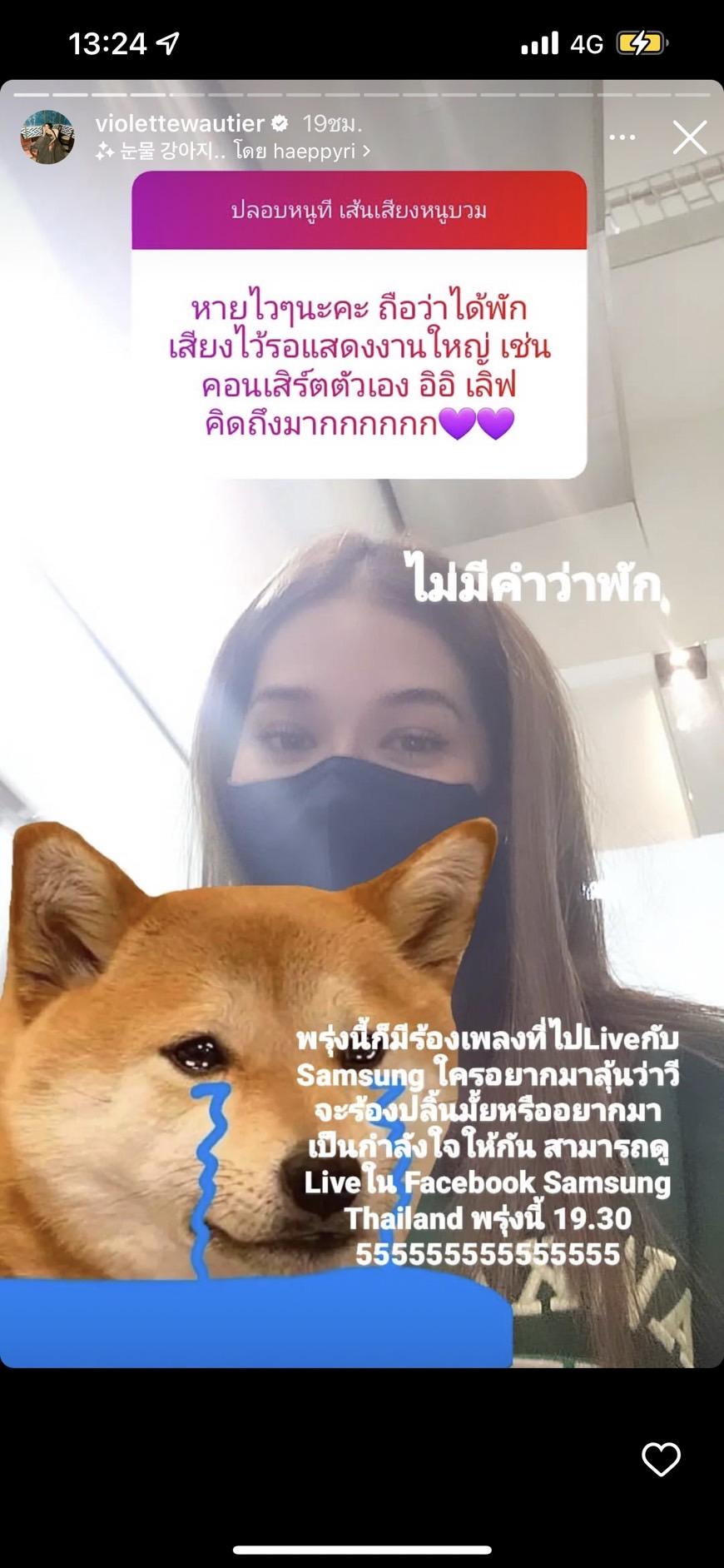Close the story viewer
724x1568 pixels.
click(689, 138)
